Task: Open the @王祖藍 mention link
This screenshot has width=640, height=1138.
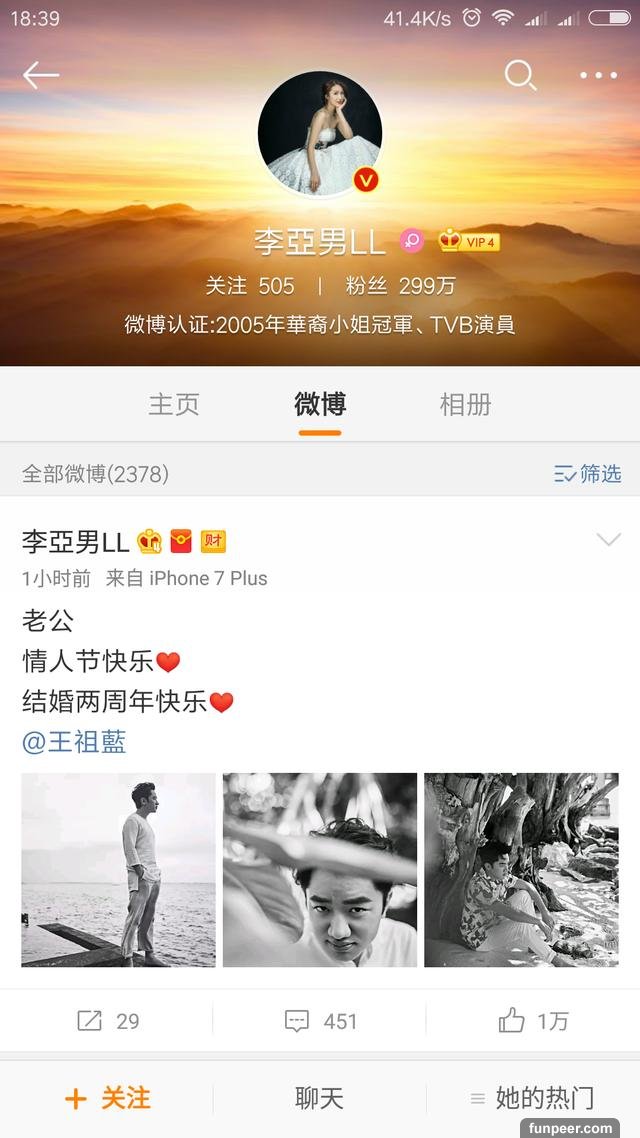Action: [74, 742]
